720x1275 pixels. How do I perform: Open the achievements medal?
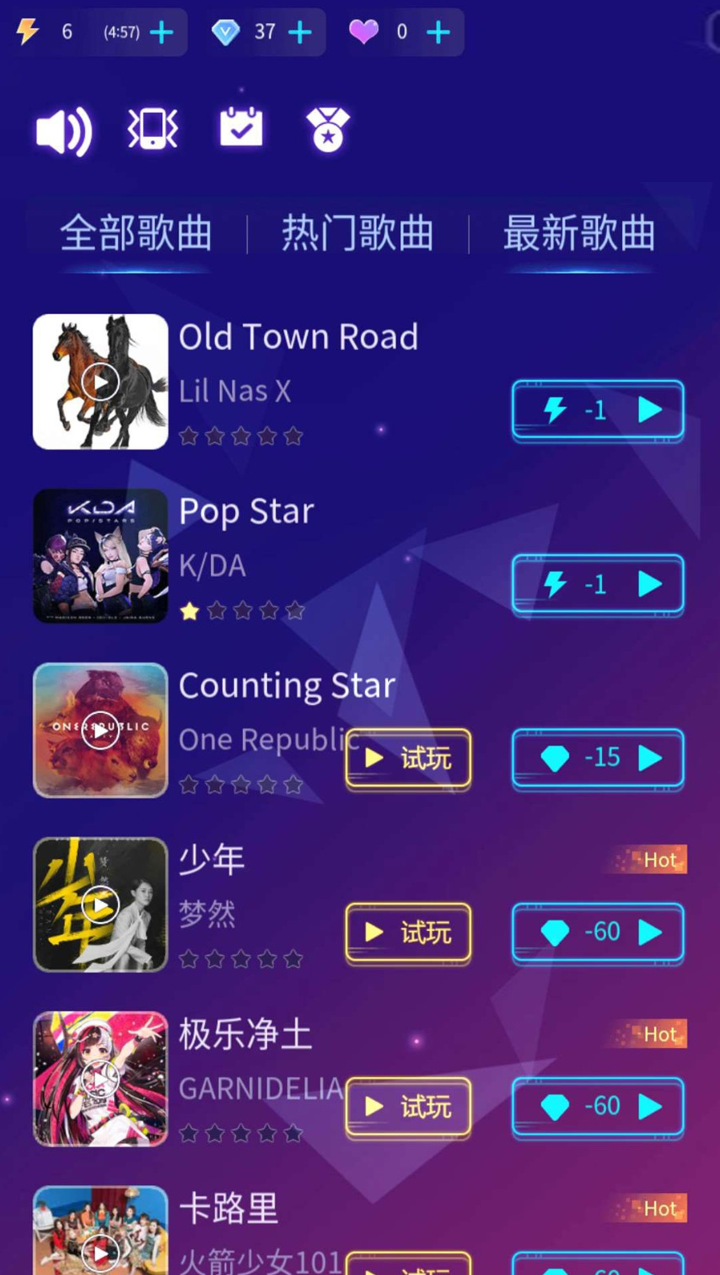coord(328,130)
